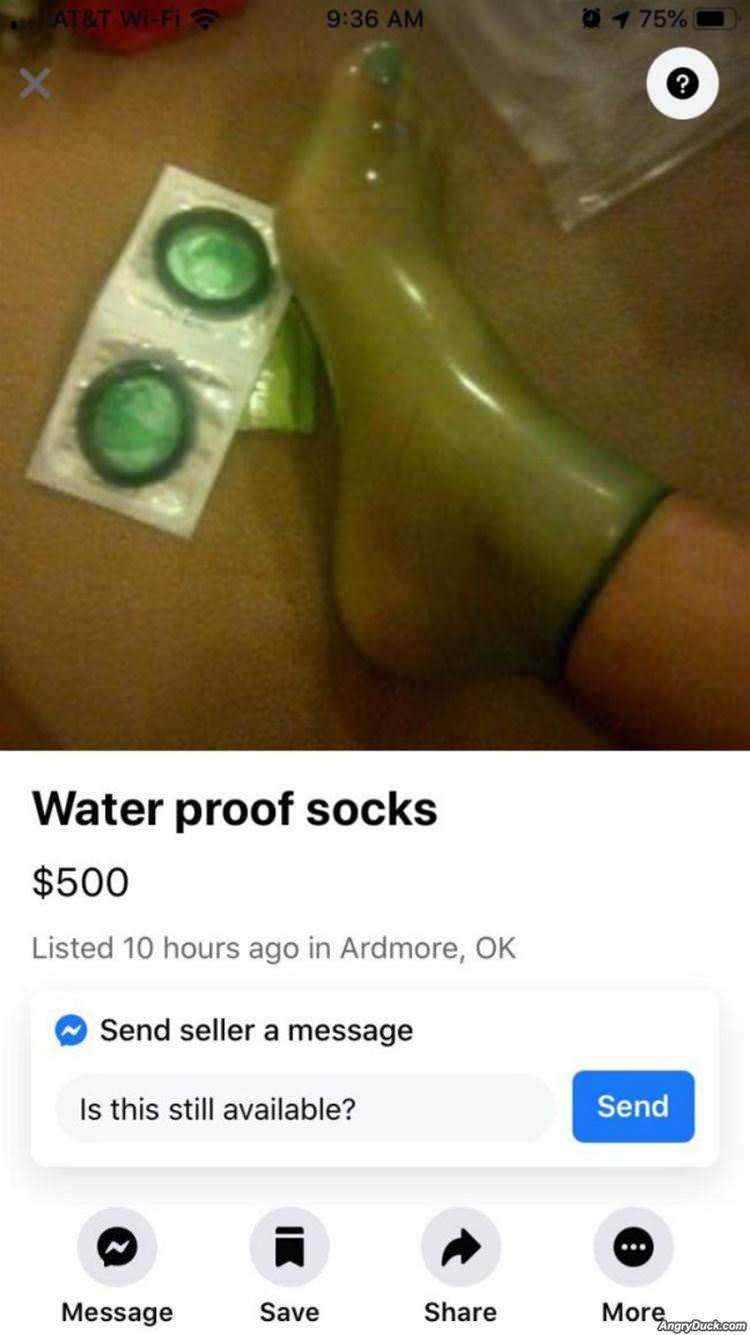Tap the Message label under the circle icon
750x1335 pixels.
(x=117, y=1311)
